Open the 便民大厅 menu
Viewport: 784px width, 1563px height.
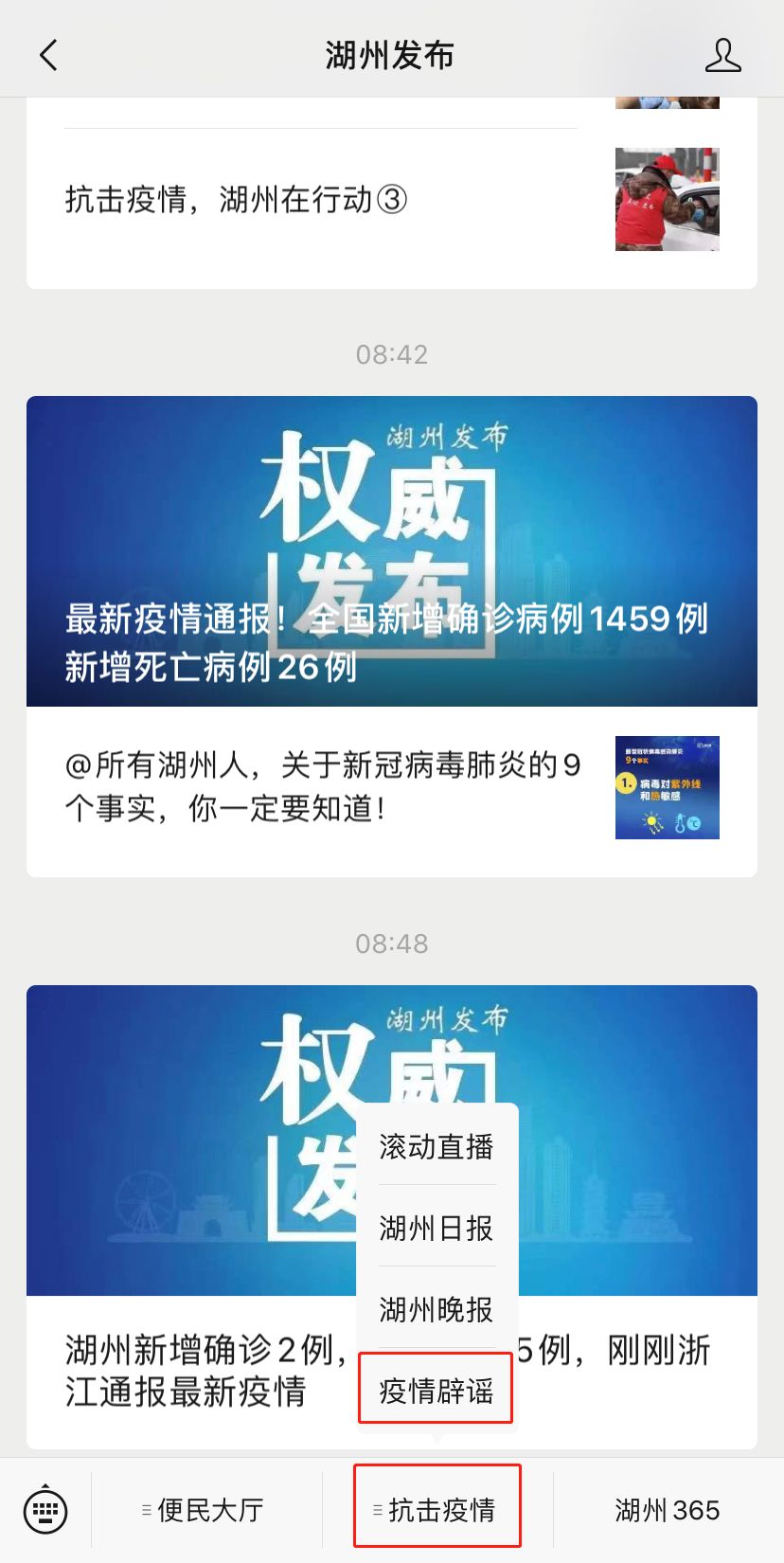pos(208,1510)
